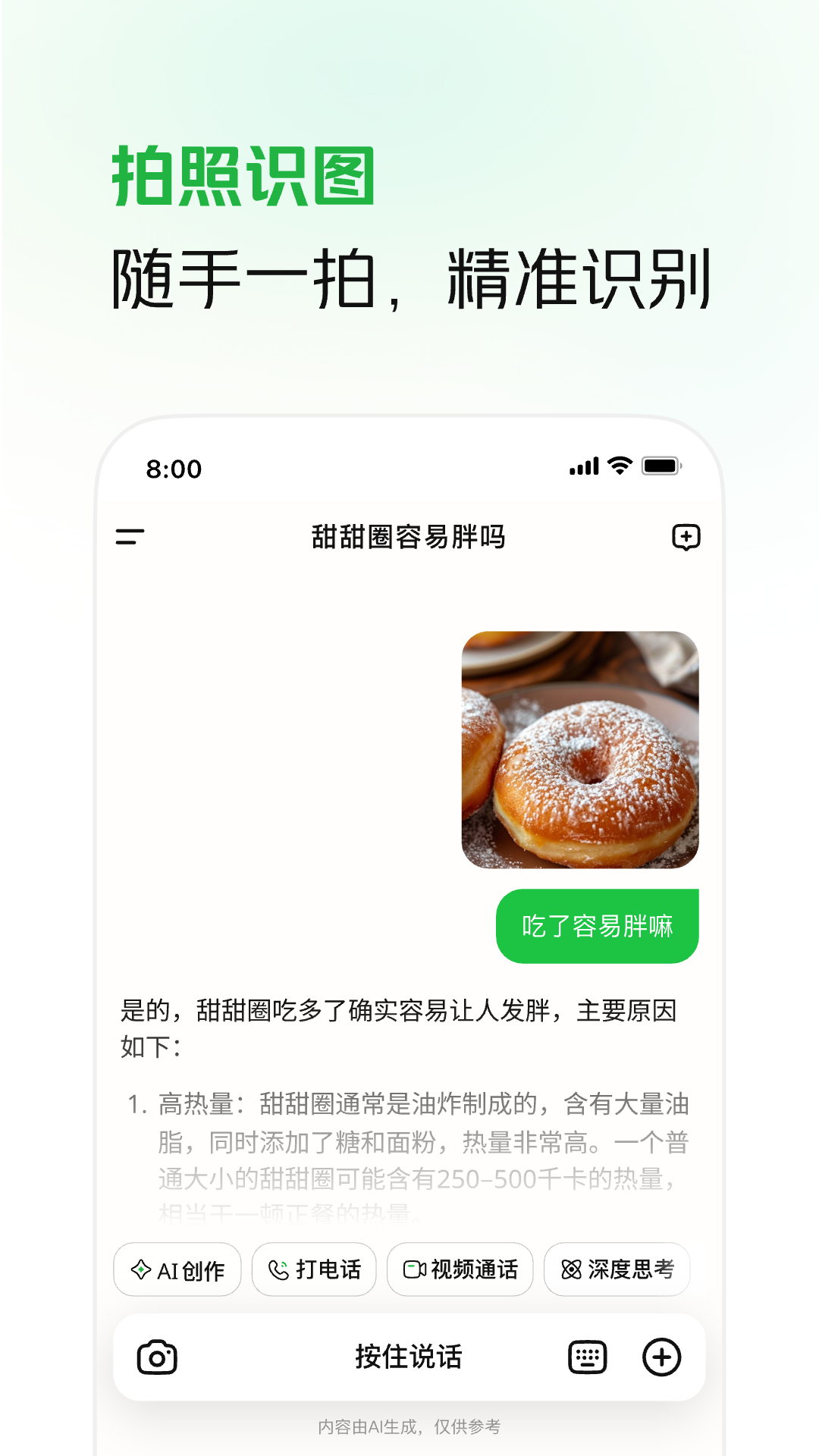
Task: Open the camera to take a photo
Action: 156,1357
